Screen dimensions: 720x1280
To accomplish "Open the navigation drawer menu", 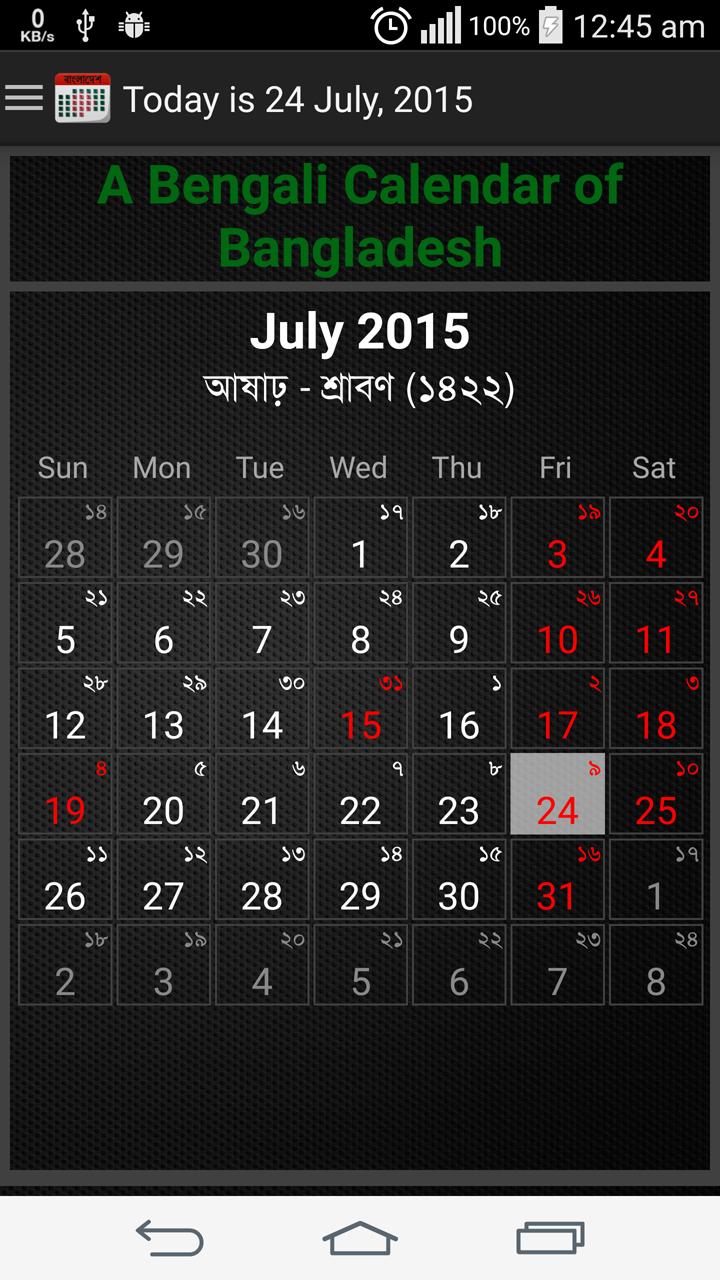I will [x=23, y=97].
